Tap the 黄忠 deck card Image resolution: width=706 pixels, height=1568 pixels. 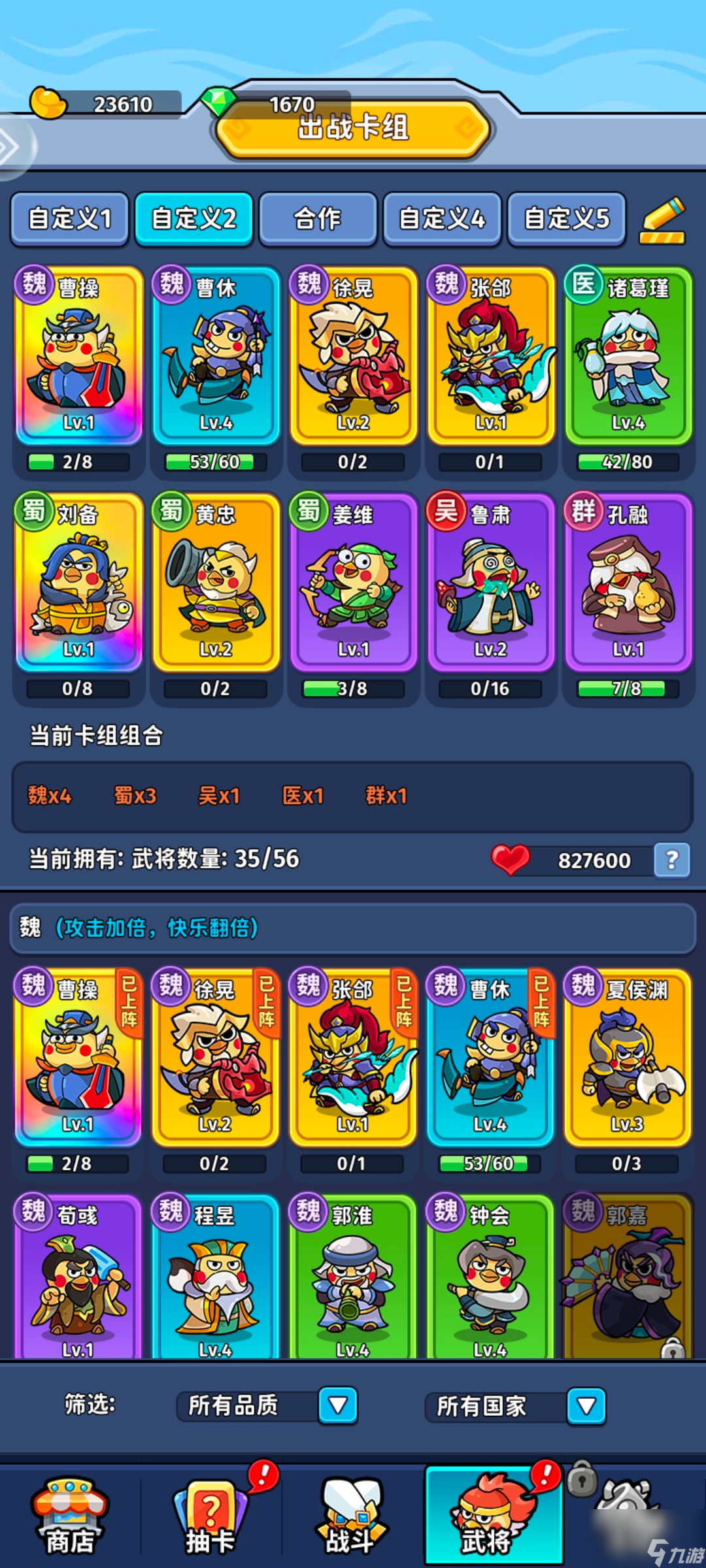[216, 583]
